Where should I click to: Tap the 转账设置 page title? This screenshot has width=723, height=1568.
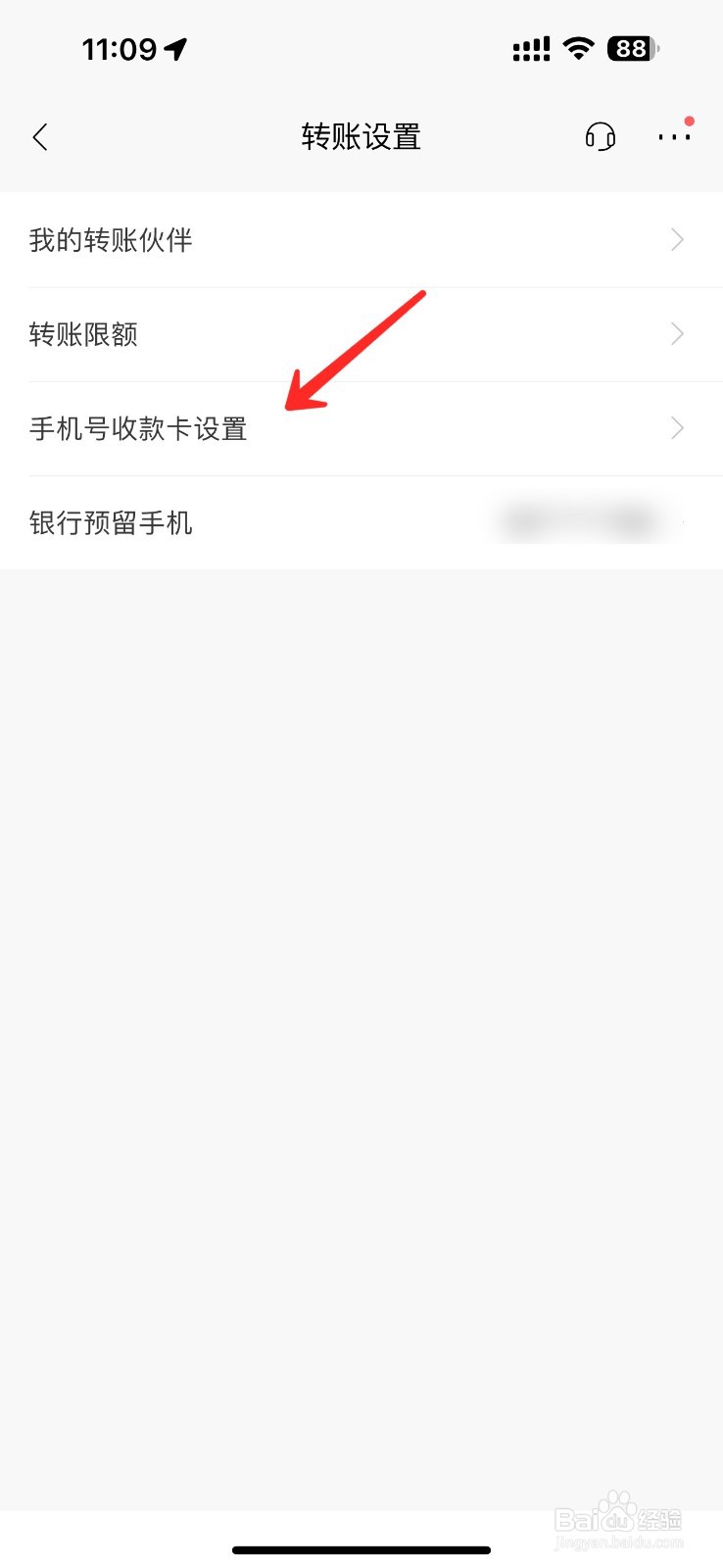(361, 137)
